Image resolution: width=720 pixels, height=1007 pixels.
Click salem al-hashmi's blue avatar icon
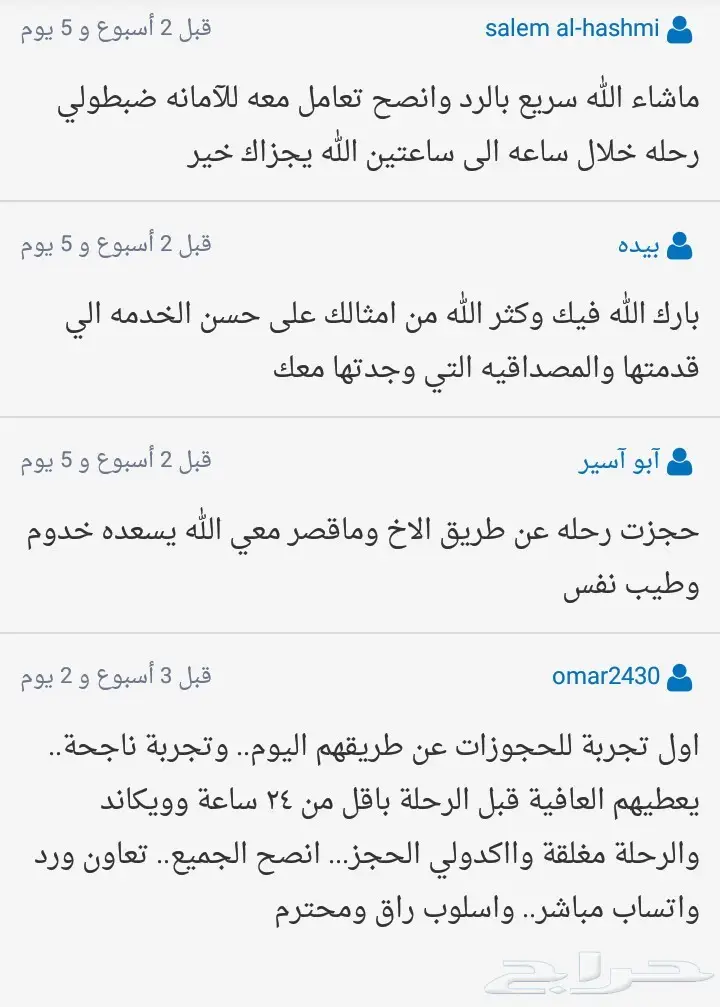(x=682, y=27)
